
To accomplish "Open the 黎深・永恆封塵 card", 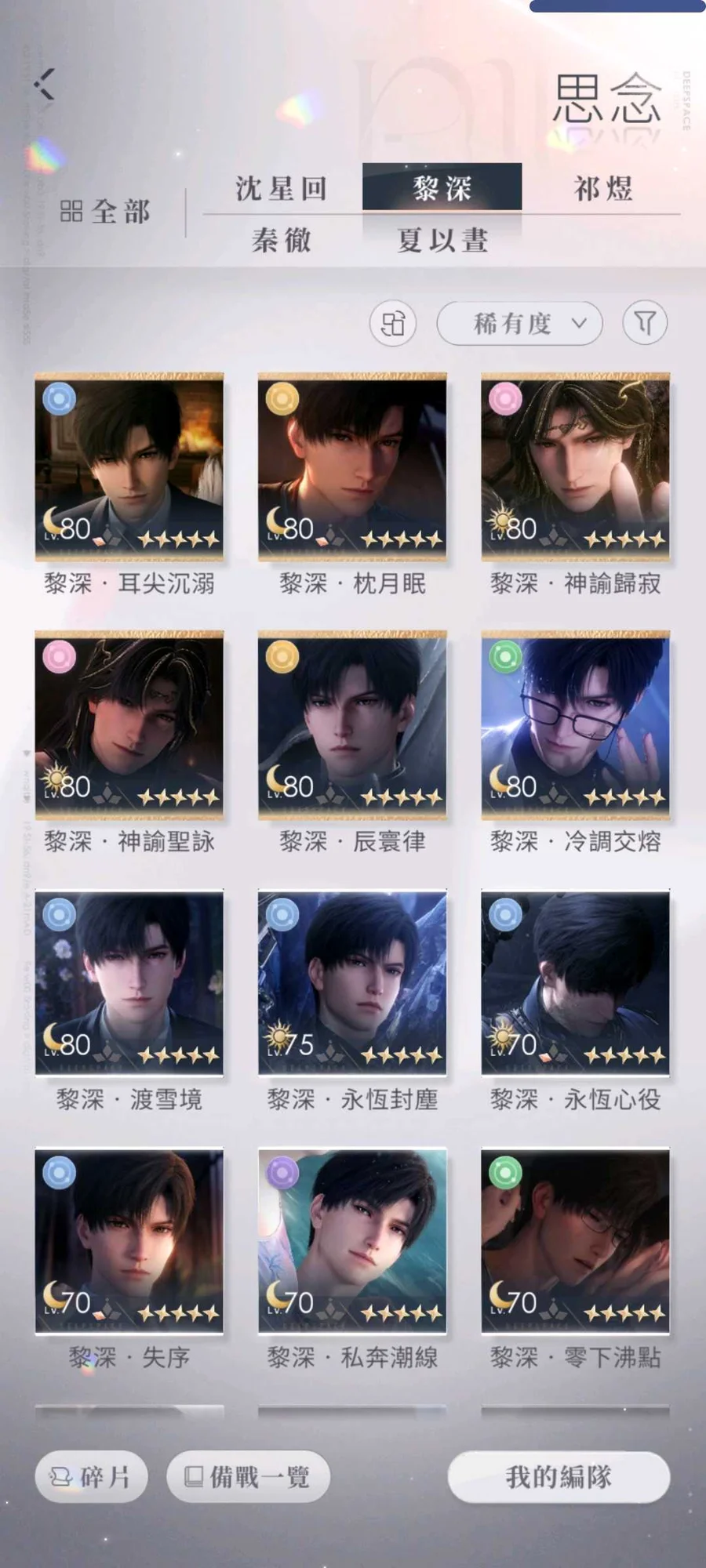I will click(x=352, y=983).
